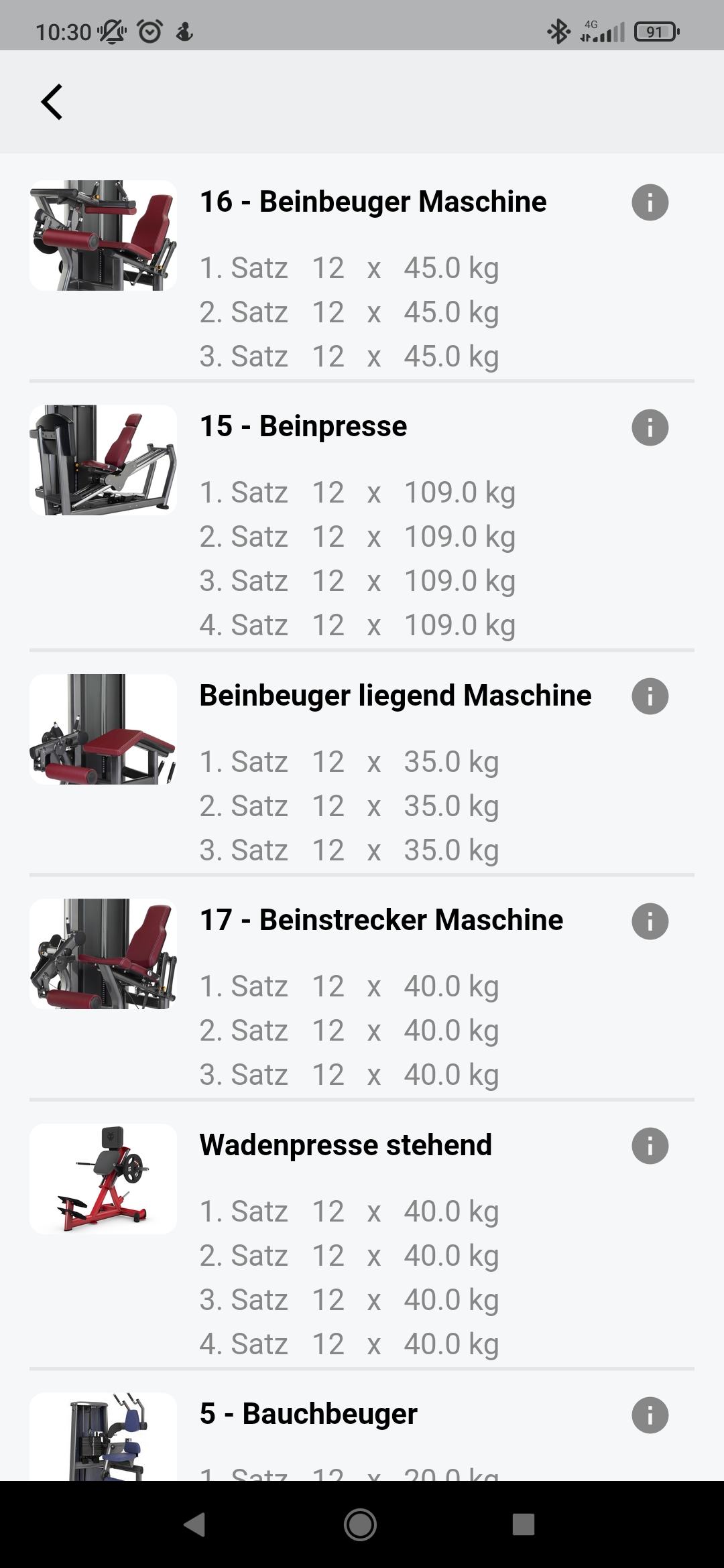Tap the system home button
724x1568 pixels.
point(361,1524)
